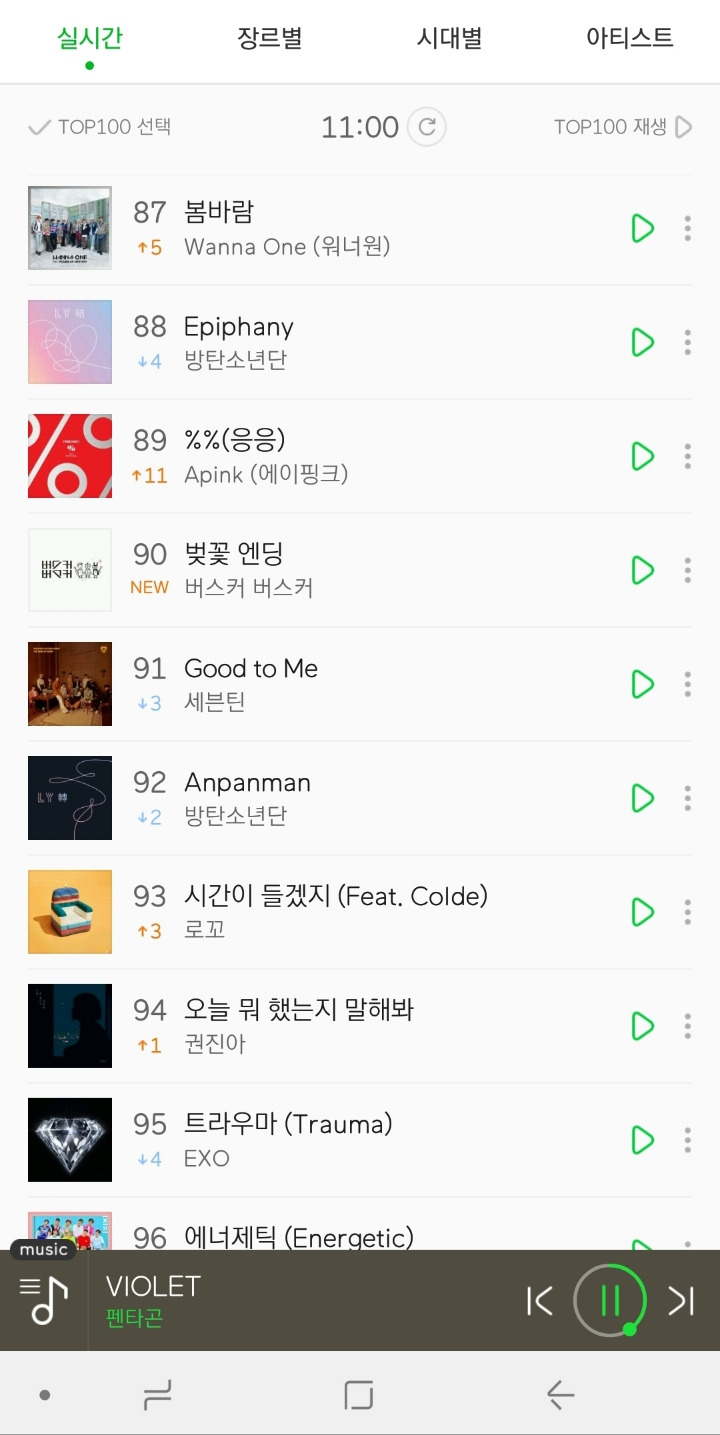720x1435 pixels.
Task: Open more options for 트라우마 (Trauma)
Action: tap(687, 1140)
